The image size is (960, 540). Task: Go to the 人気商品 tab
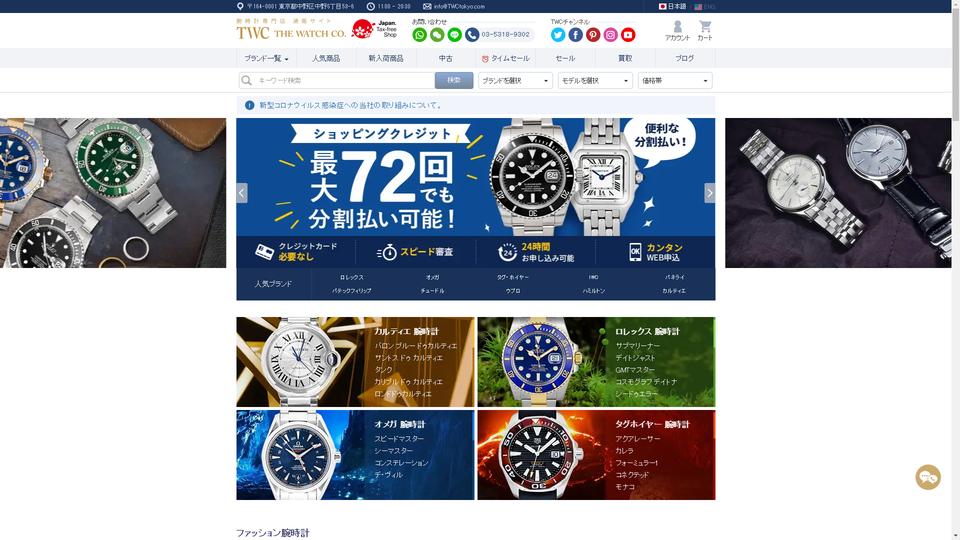tap(326, 58)
